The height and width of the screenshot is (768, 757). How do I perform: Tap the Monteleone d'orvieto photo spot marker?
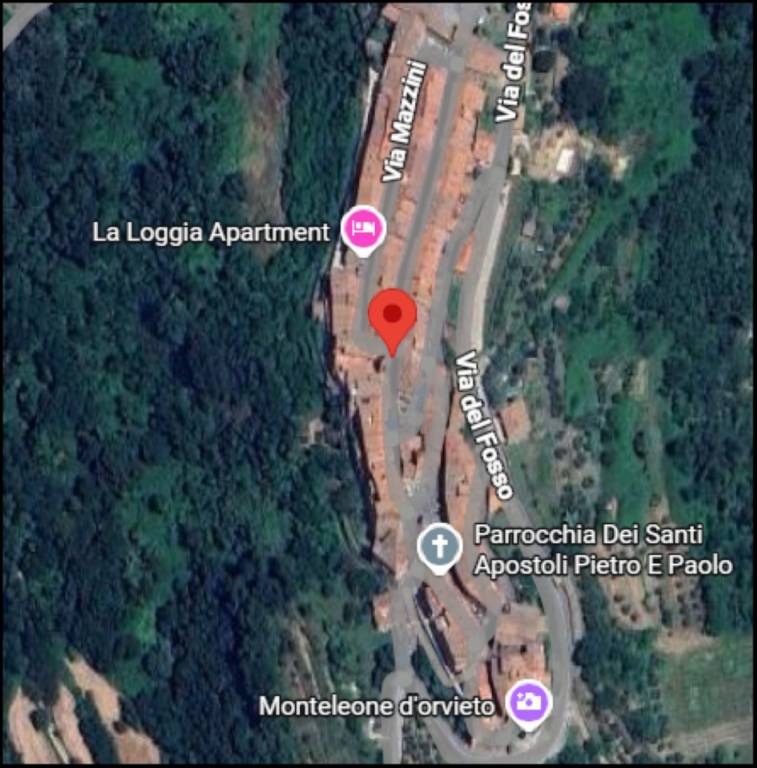pyautogui.click(x=527, y=701)
